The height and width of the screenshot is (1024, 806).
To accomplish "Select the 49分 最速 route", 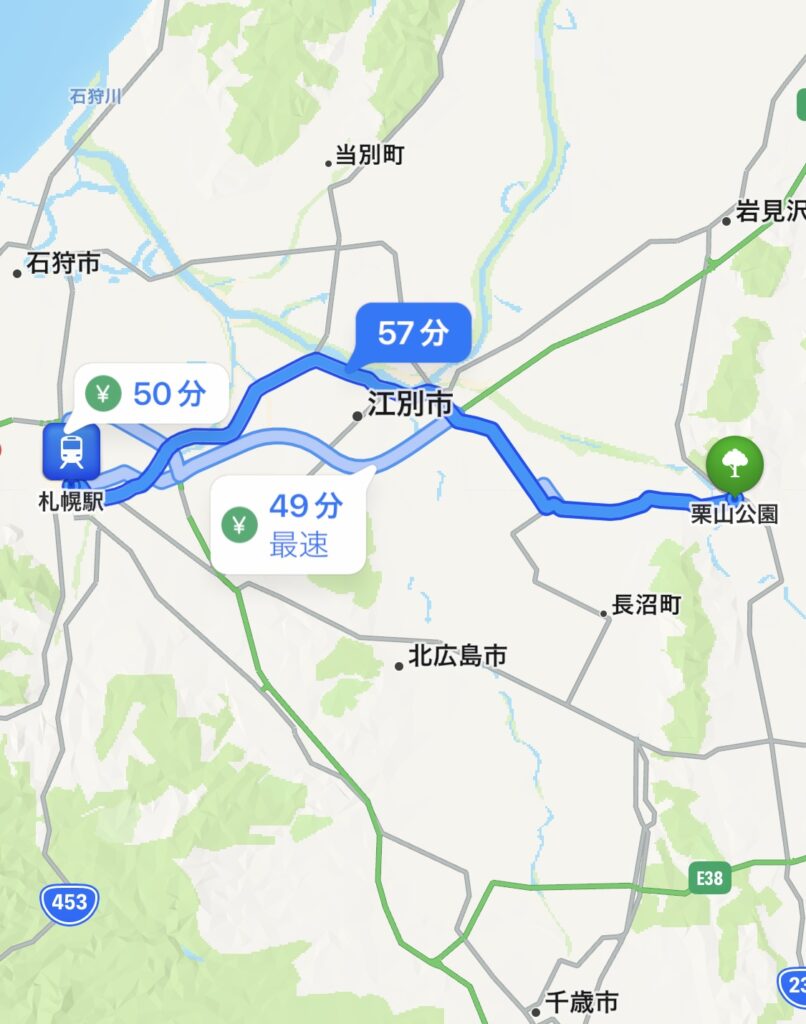I will (288, 524).
